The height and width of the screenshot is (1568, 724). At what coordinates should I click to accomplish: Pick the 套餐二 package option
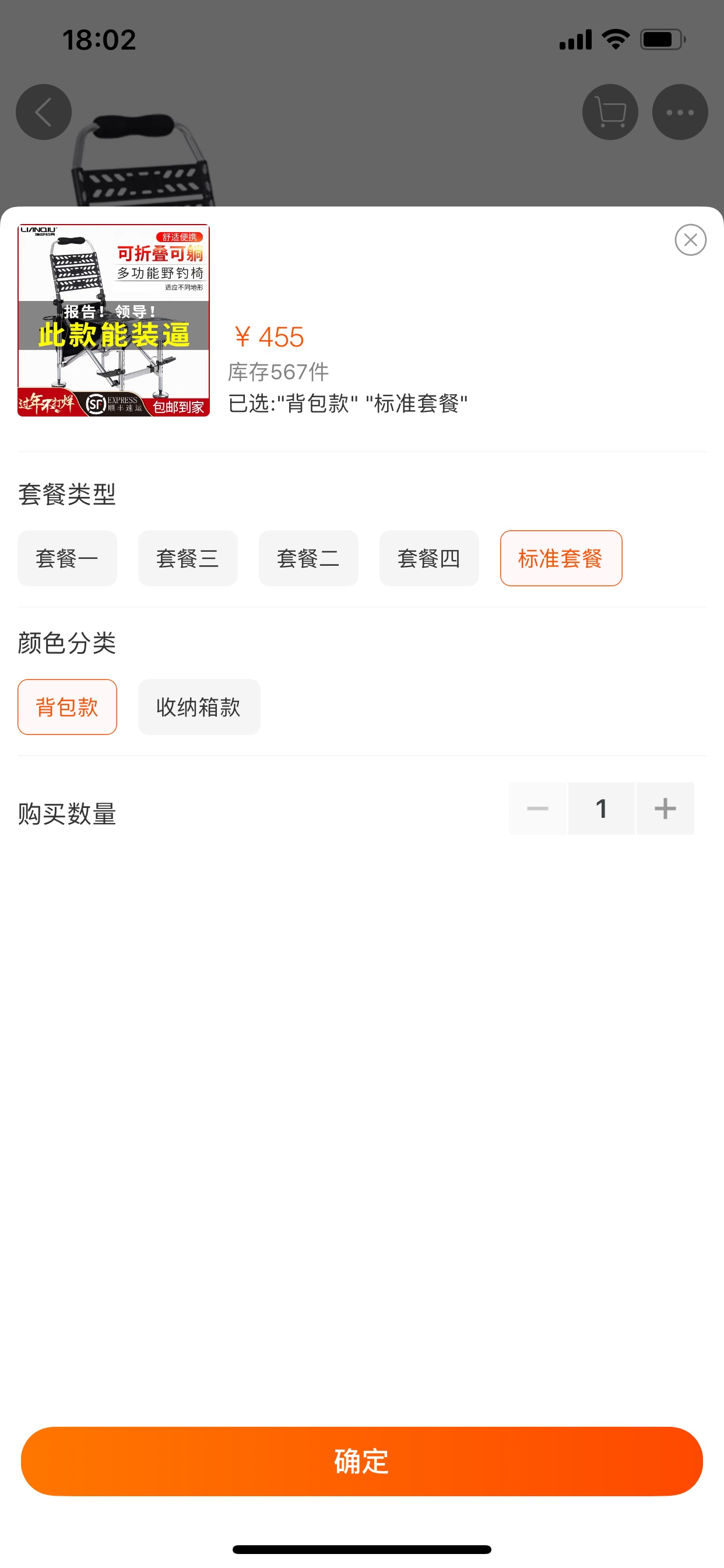point(308,558)
